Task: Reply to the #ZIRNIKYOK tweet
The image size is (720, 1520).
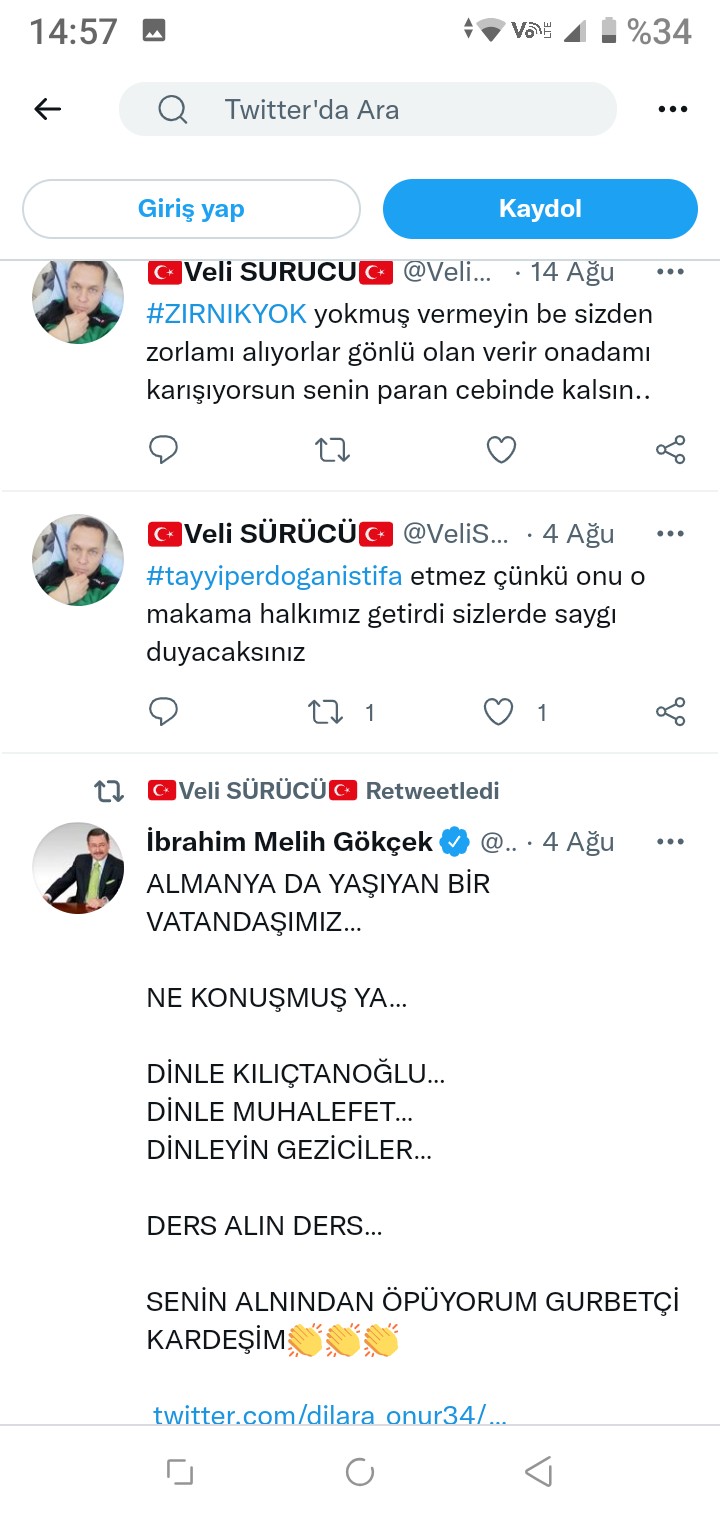Action: click(163, 451)
